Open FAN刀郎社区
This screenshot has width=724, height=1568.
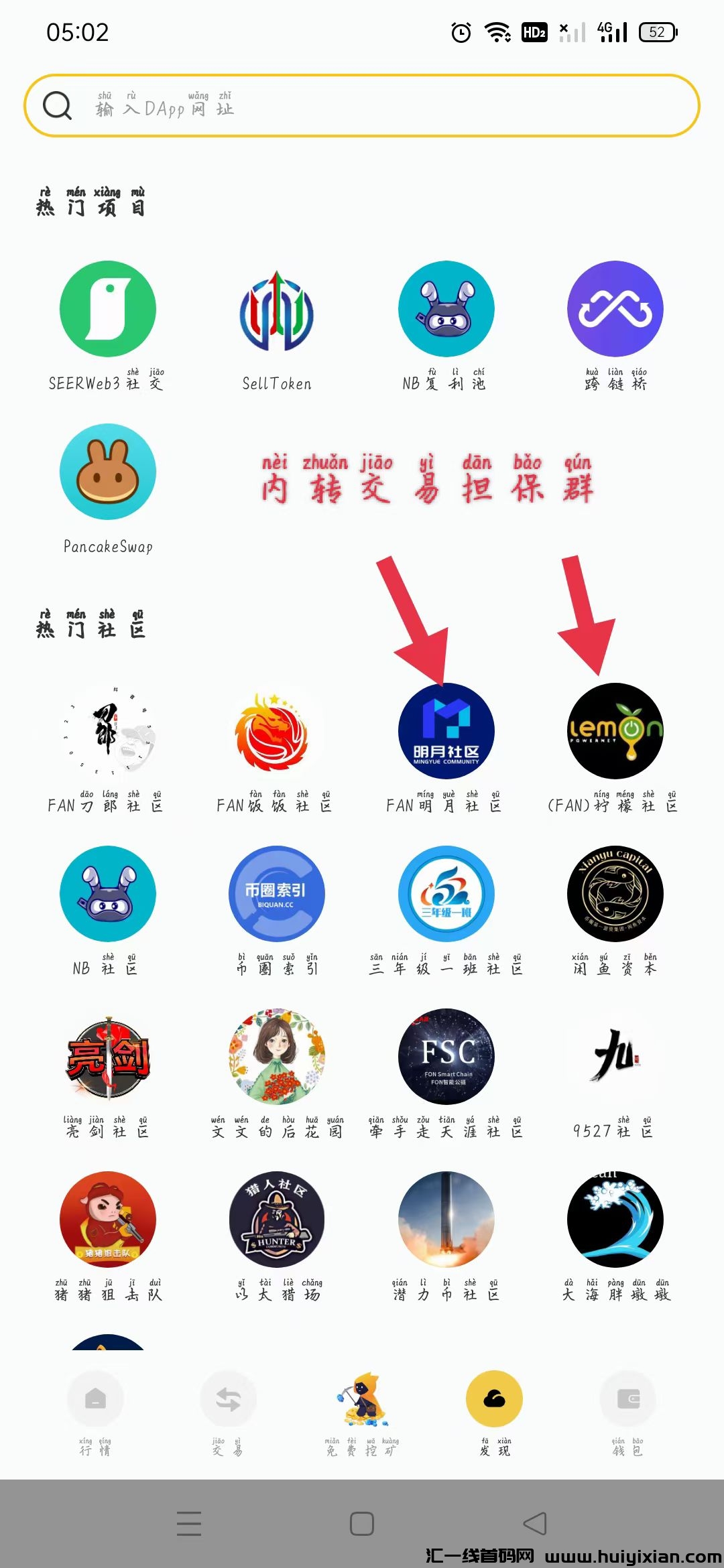click(107, 731)
